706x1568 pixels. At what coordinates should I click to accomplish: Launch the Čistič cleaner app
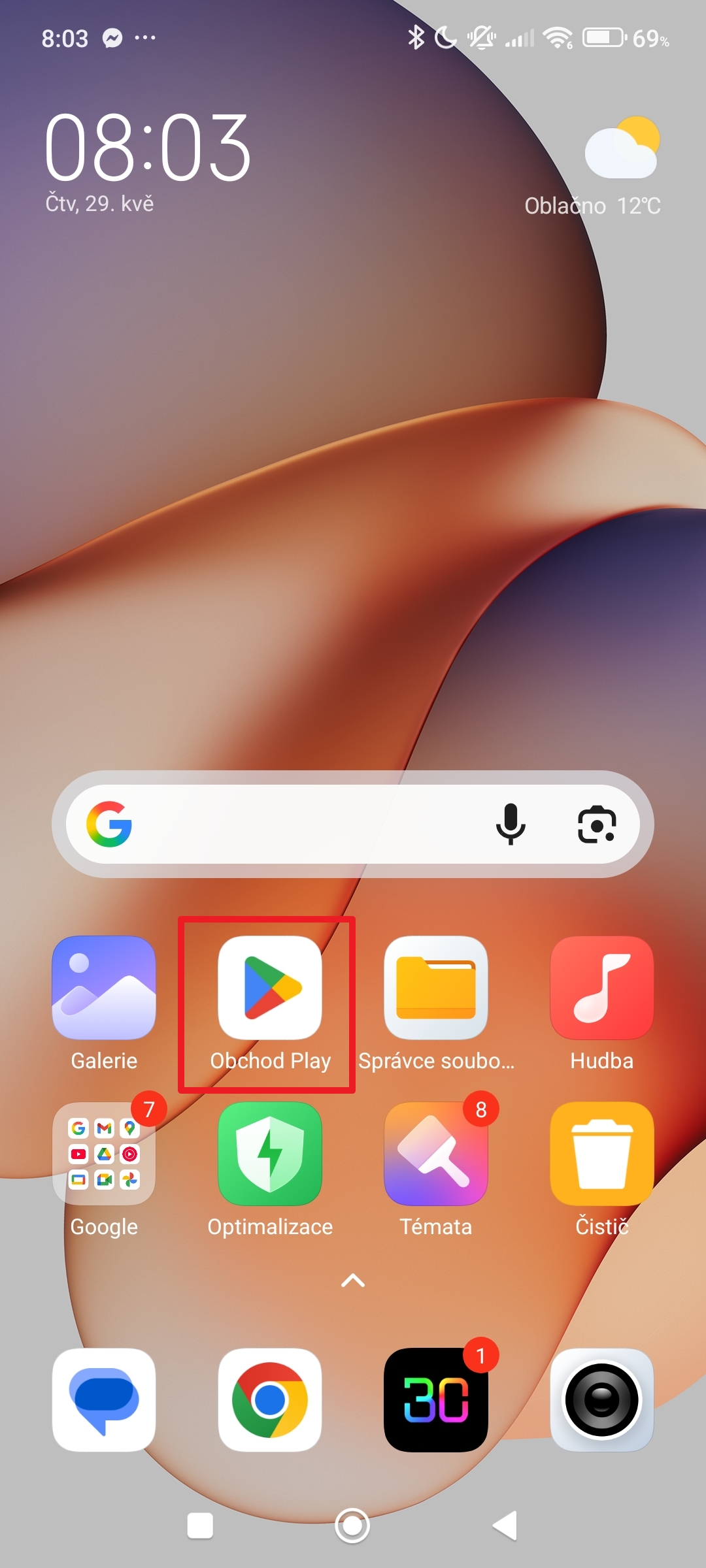point(602,1154)
